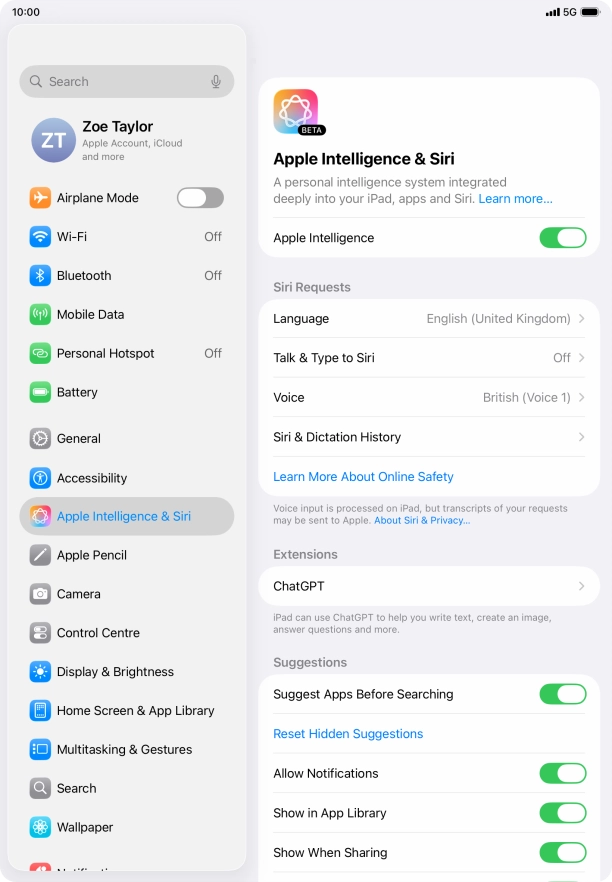Tap the Search field in the sidebar
Viewport: 612px width, 882px height.
click(115, 82)
